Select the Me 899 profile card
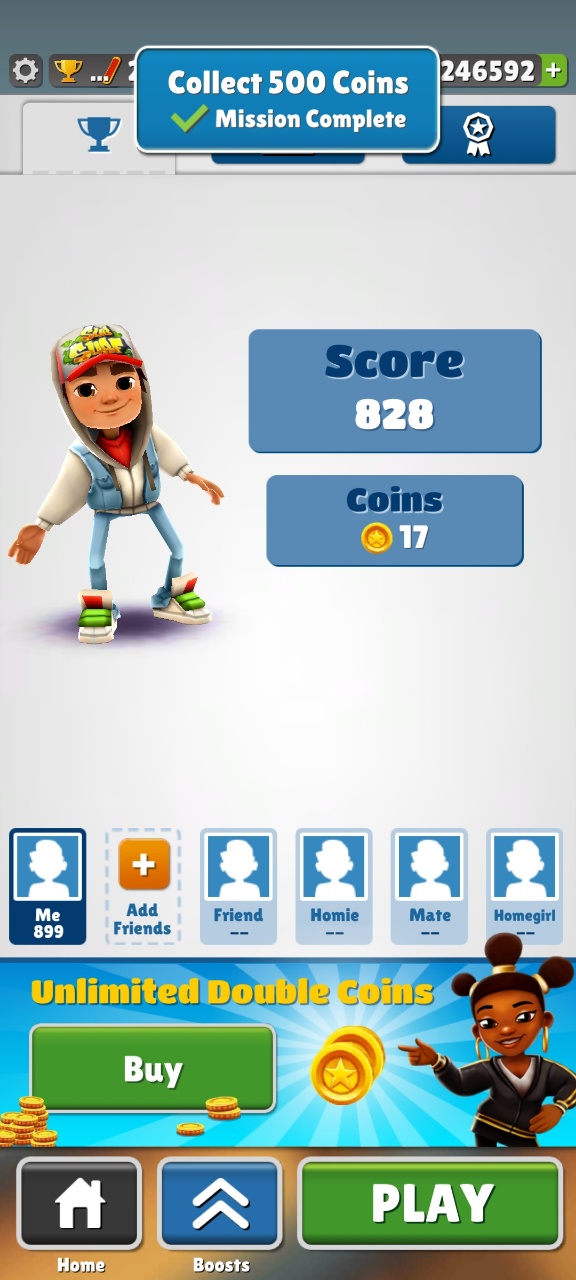This screenshot has height=1280, width=576. [47, 886]
